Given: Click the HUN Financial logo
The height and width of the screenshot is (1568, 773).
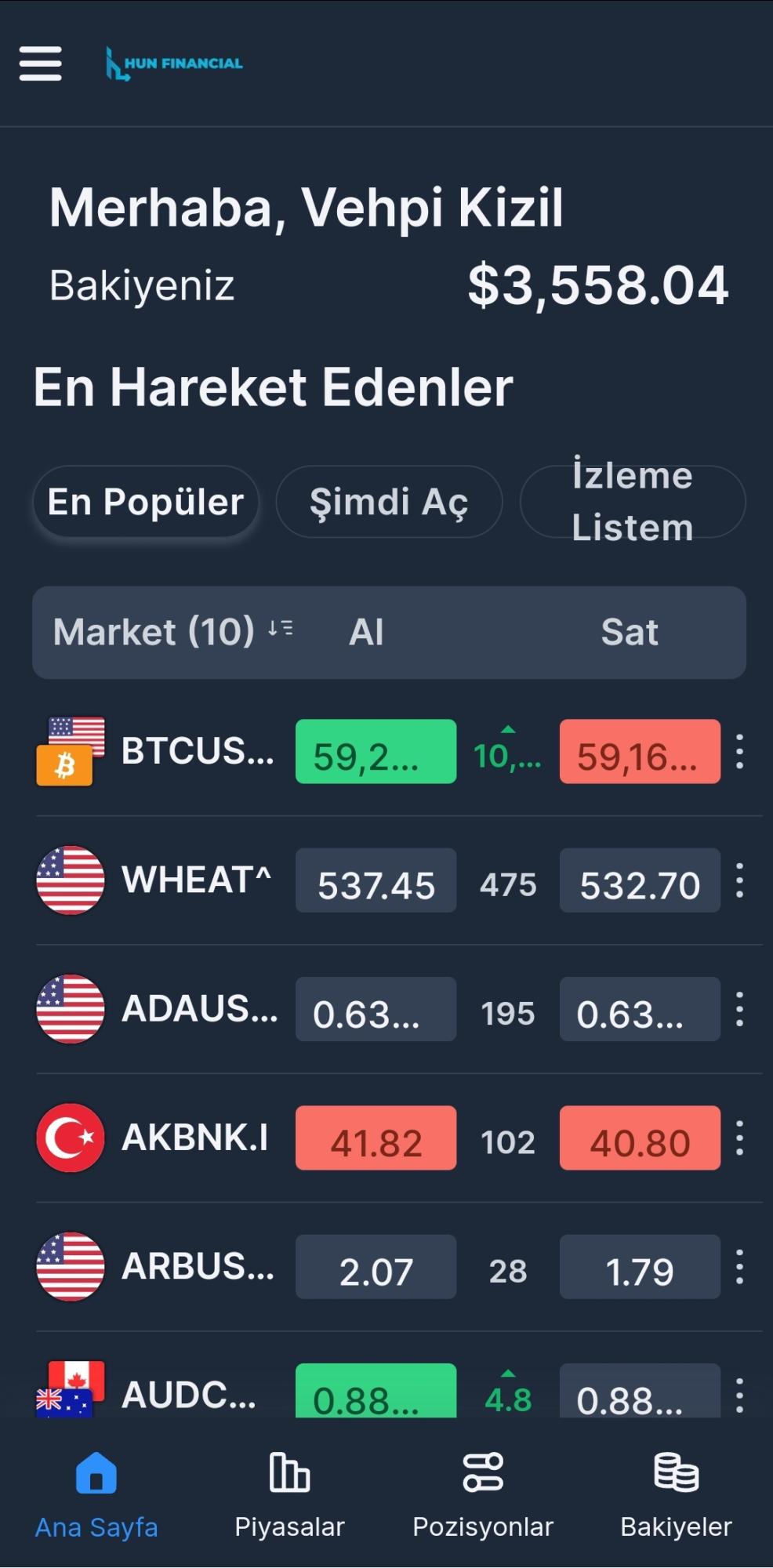Looking at the screenshot, I should [172, 63].
